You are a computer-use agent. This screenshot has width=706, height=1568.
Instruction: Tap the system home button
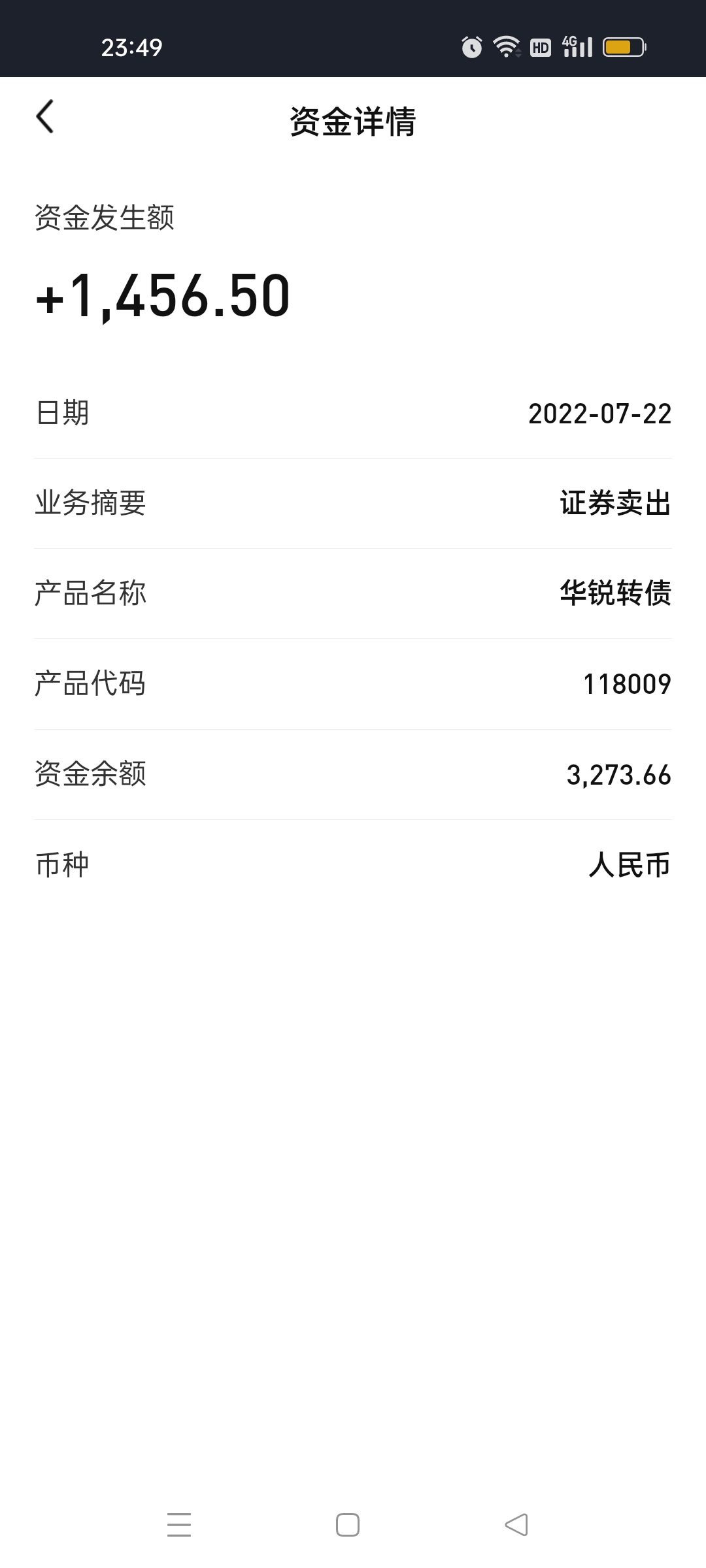[x=348, y=1524]
